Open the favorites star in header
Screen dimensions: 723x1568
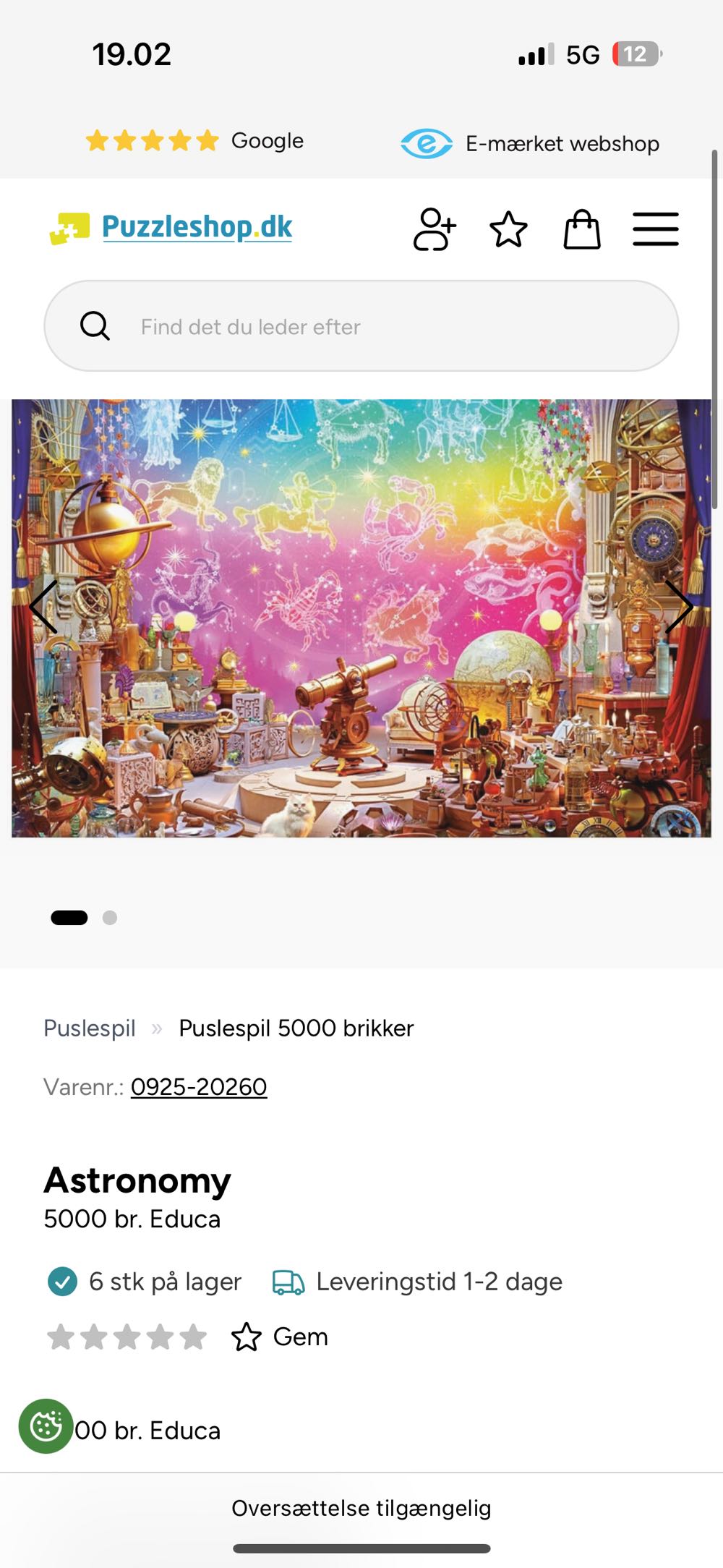coord(509,229)
